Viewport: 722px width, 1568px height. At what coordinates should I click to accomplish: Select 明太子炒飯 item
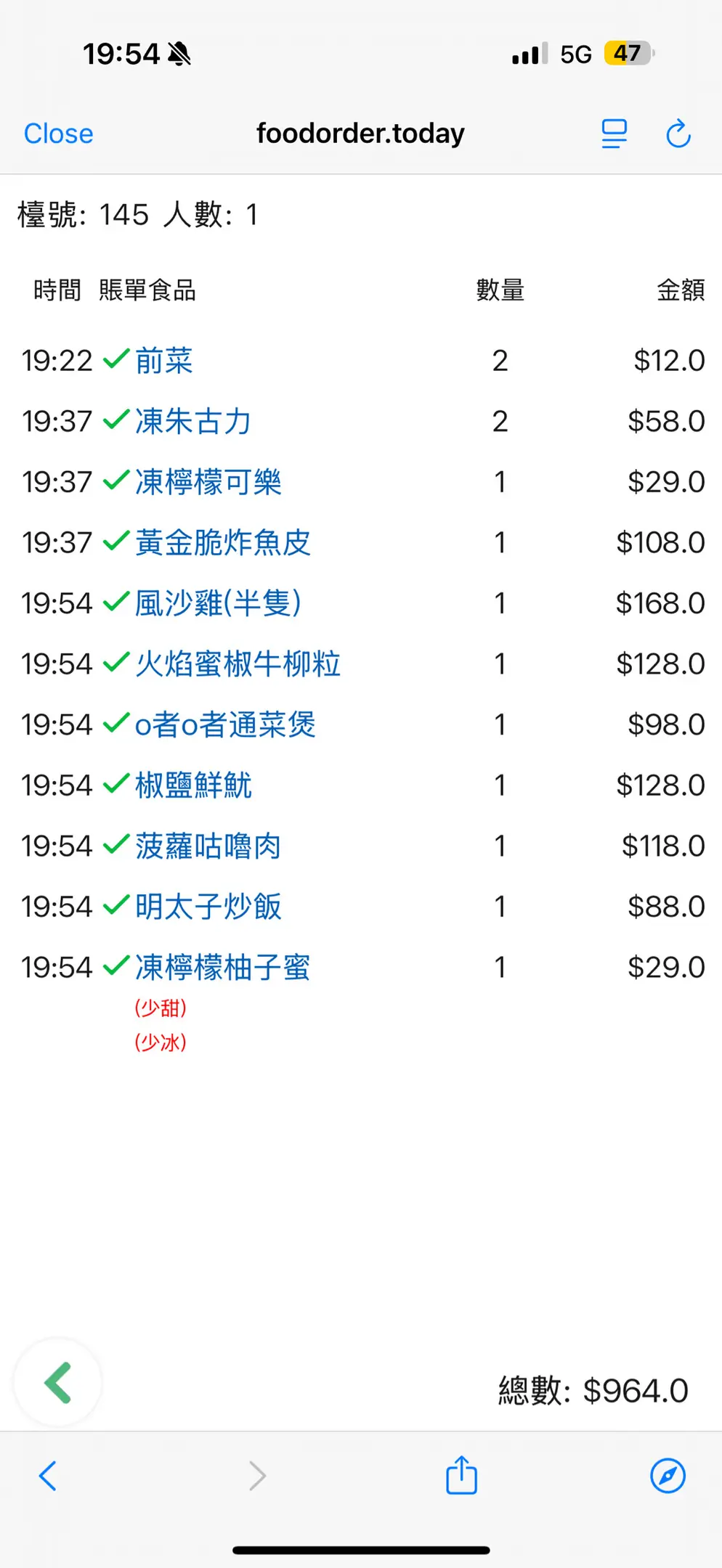point(208,907)
